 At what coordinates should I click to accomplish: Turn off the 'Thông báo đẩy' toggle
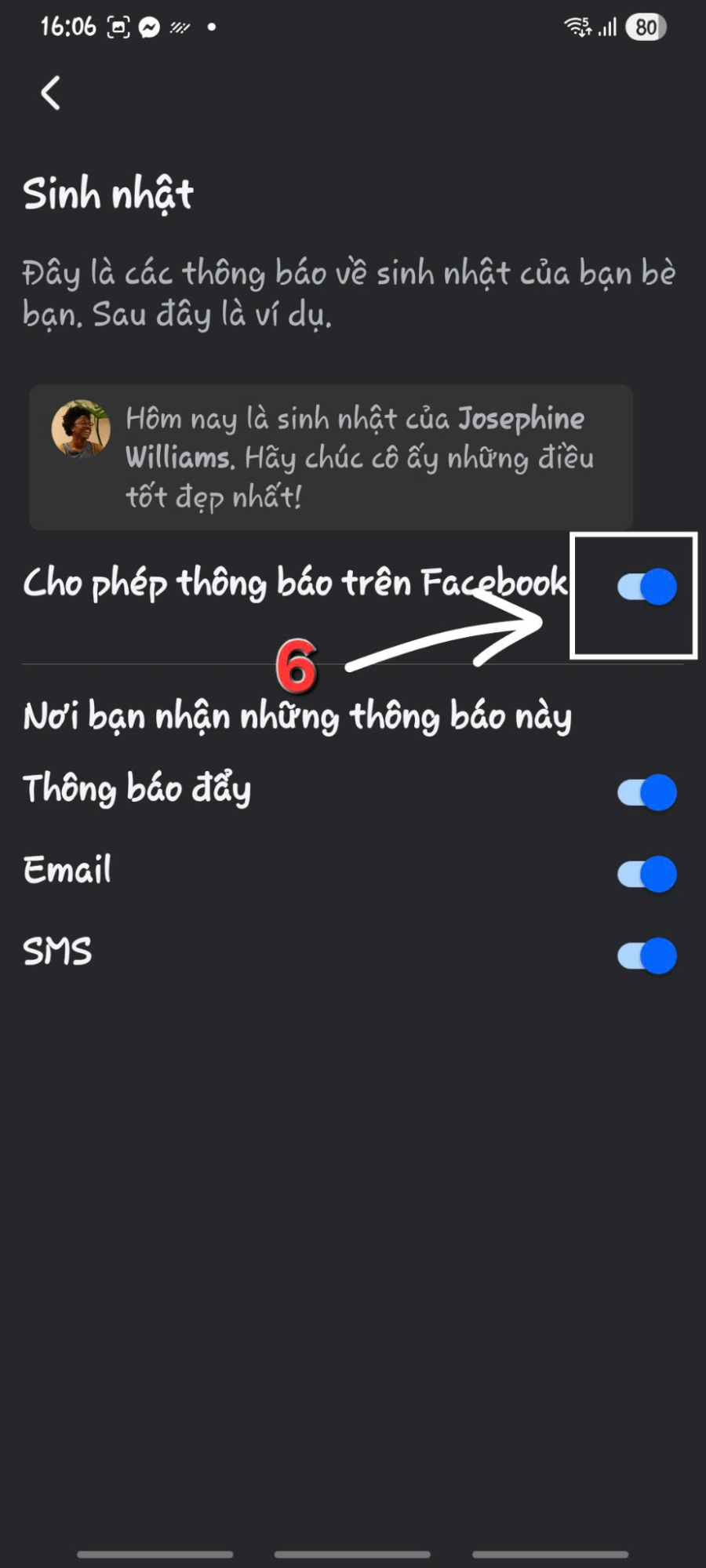[646, 792]
